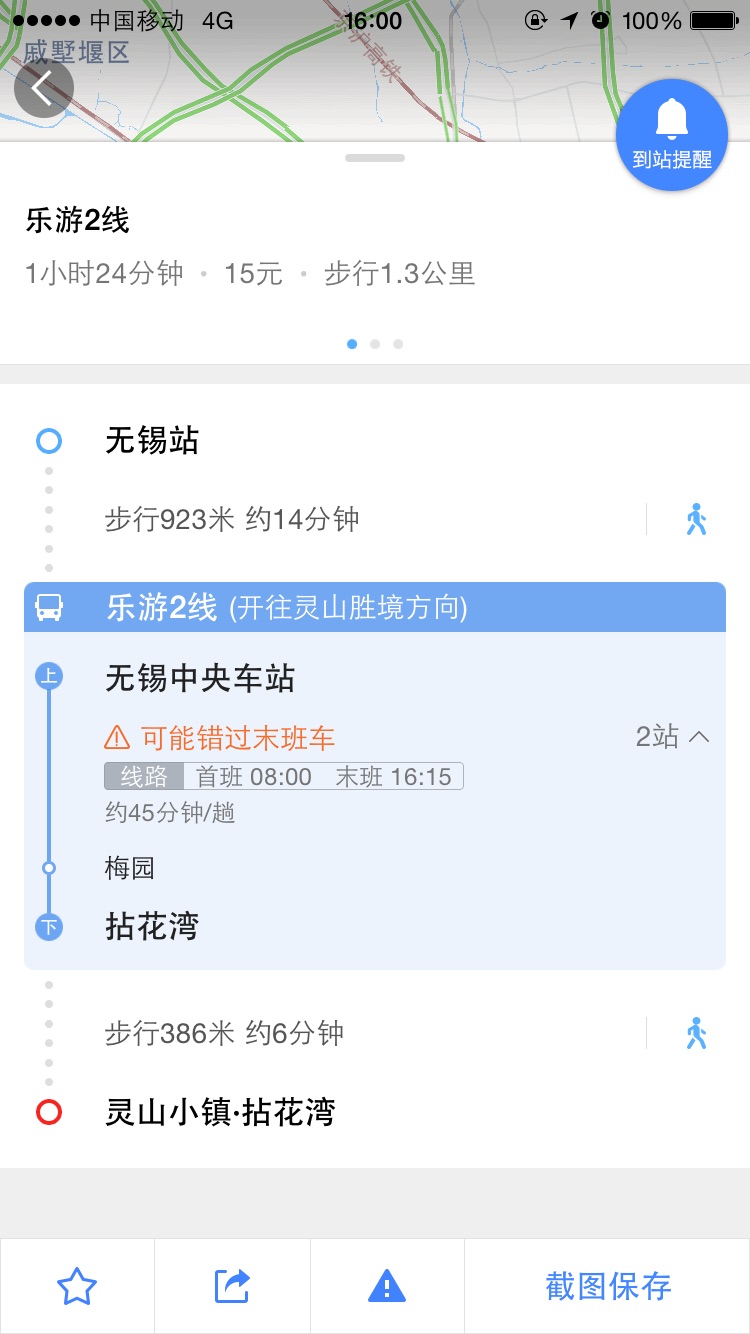This screenshot has height=1334, width=750.
Task: Open the 乐游2线 bus line header
Action: pos(375,607)
